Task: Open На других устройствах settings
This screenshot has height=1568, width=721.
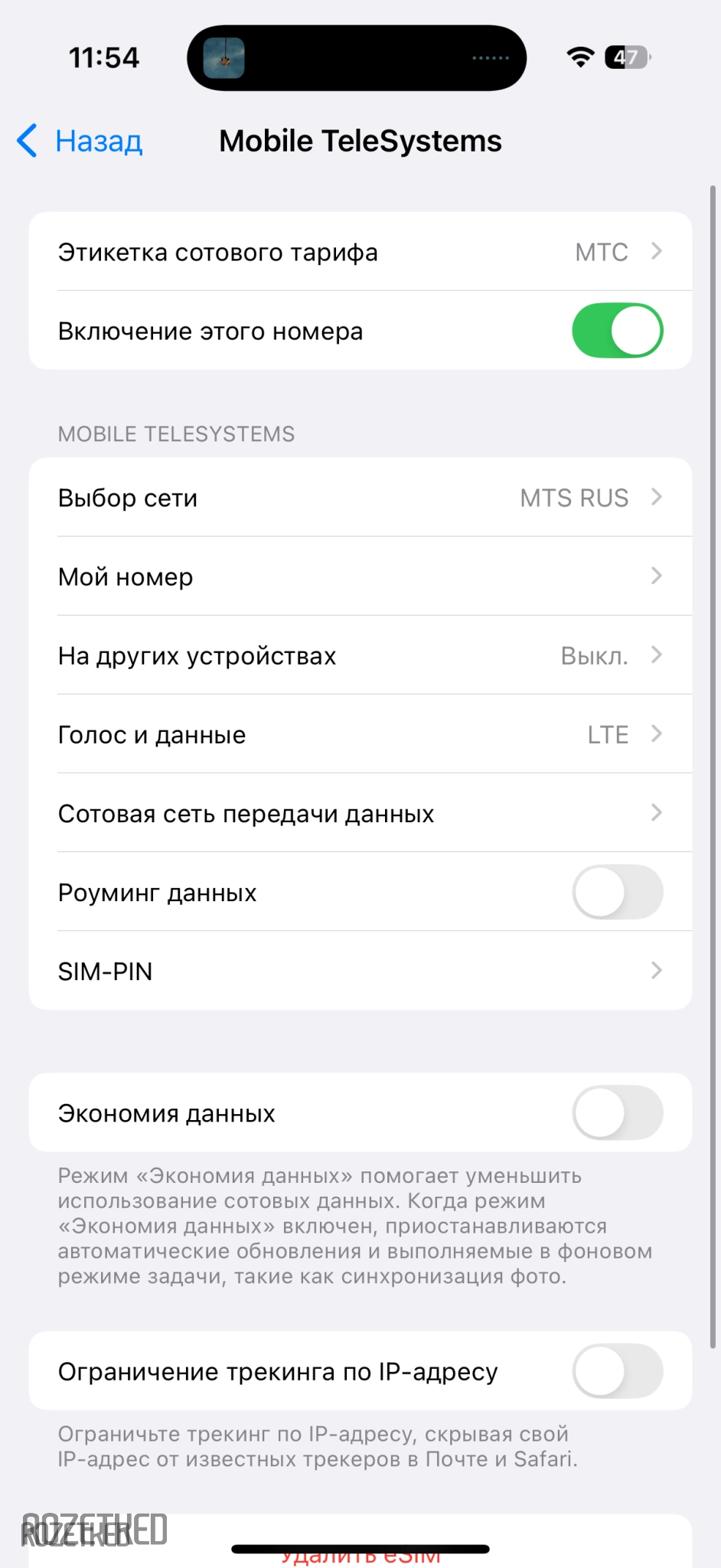Action: click(360, 655)
